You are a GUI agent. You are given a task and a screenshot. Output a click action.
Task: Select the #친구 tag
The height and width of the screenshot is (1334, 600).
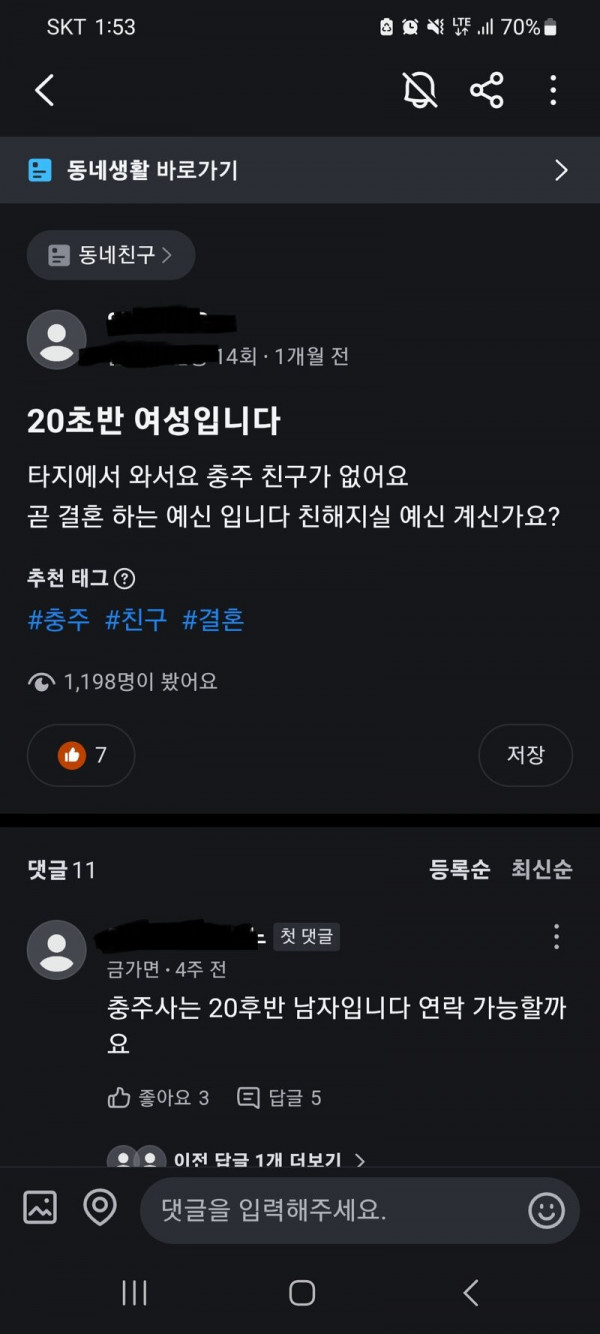136,620
